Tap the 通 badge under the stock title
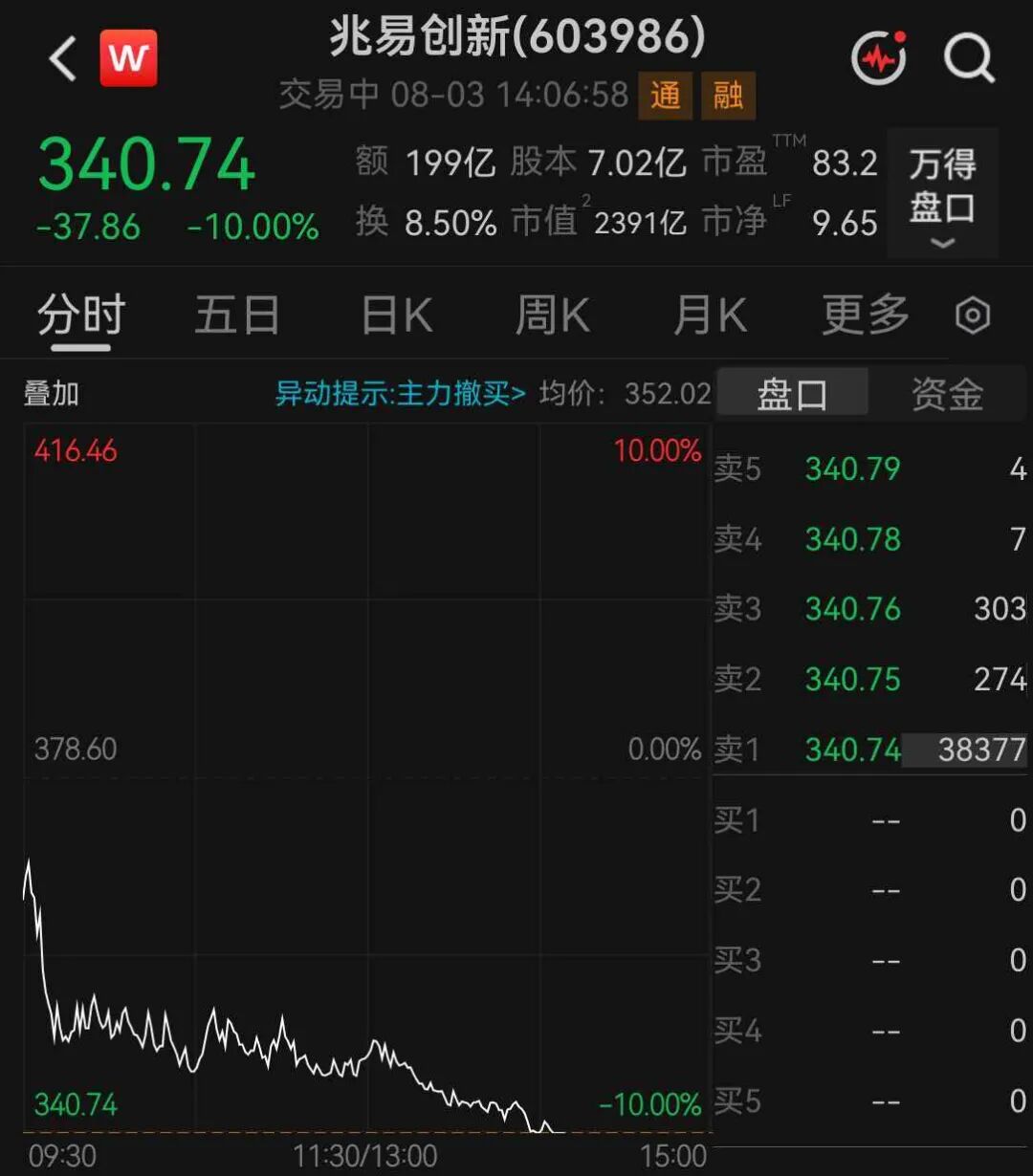This screenshot has height=1176, width=1033. click(x=666, y=96)
